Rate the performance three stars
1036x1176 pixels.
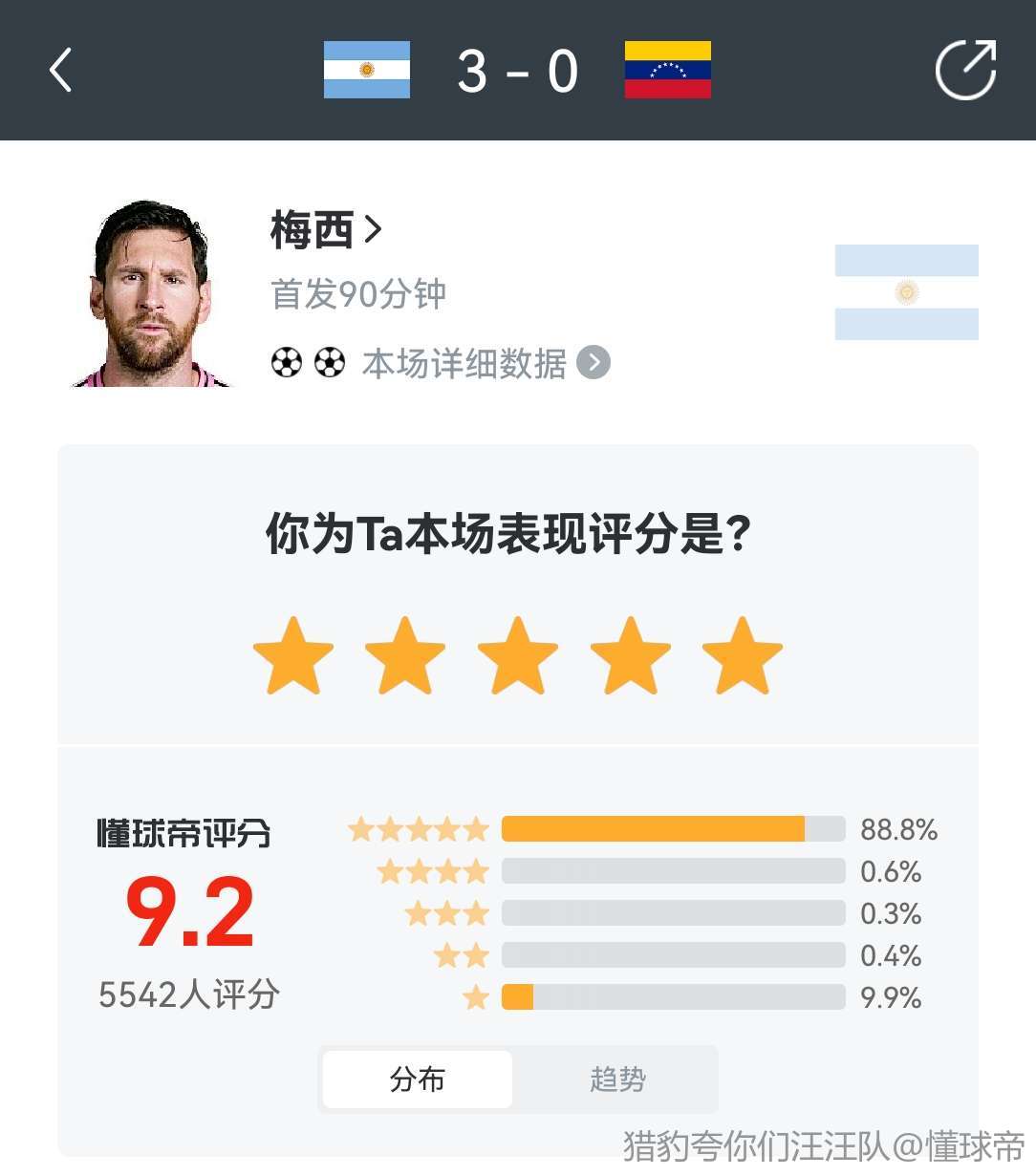[x=518, y=656]
